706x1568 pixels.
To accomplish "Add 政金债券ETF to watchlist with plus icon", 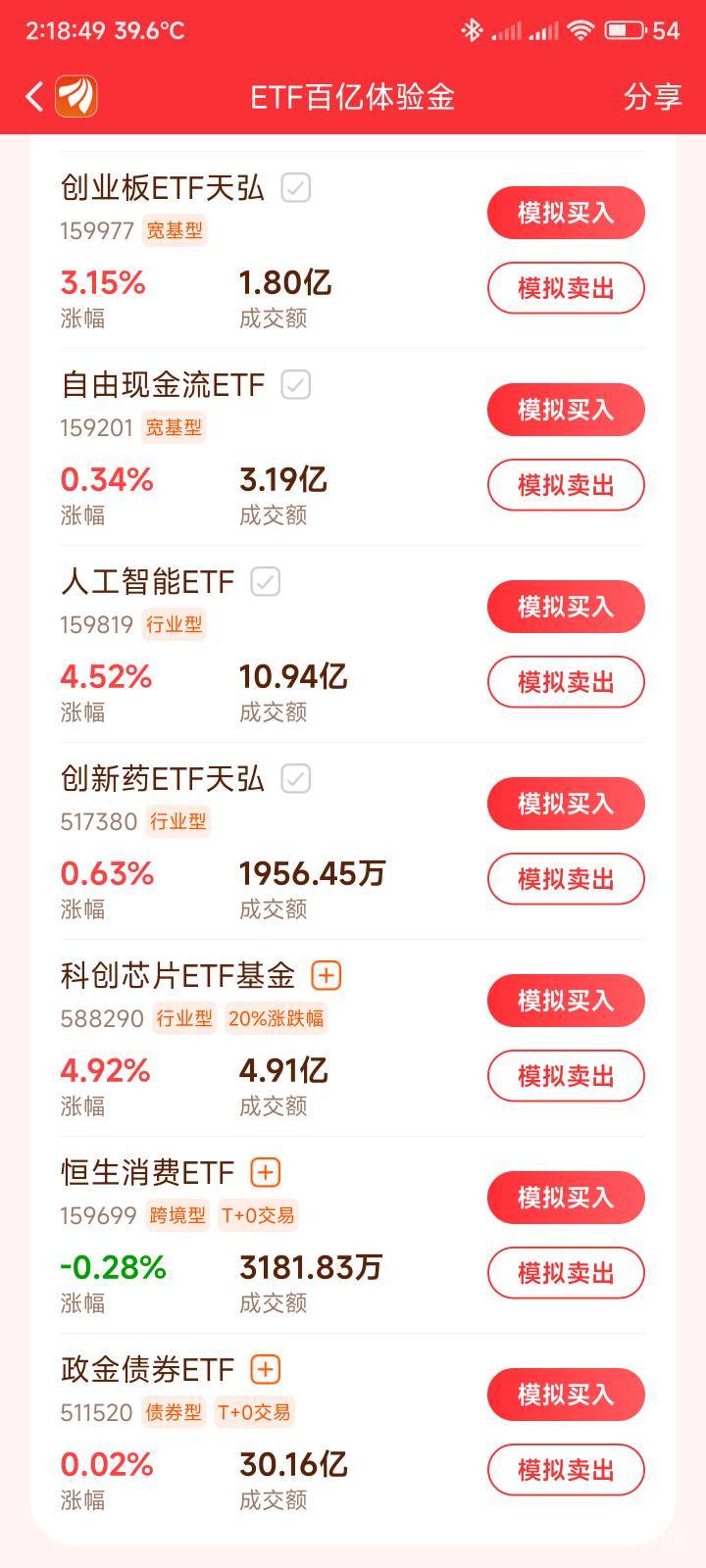I will [x=266, y=1369].
